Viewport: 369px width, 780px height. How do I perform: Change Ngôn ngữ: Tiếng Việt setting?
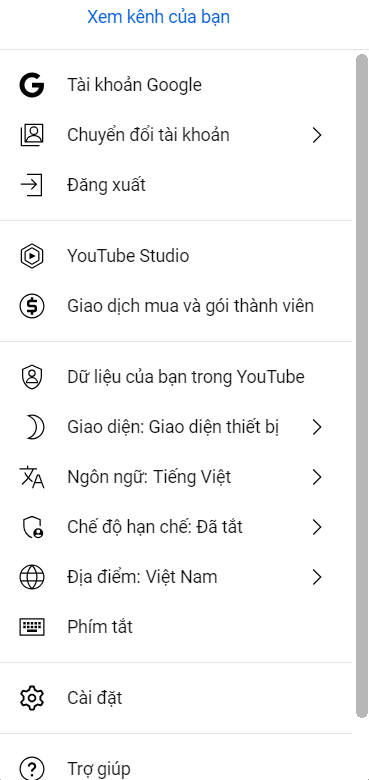(x=176, y=477)
